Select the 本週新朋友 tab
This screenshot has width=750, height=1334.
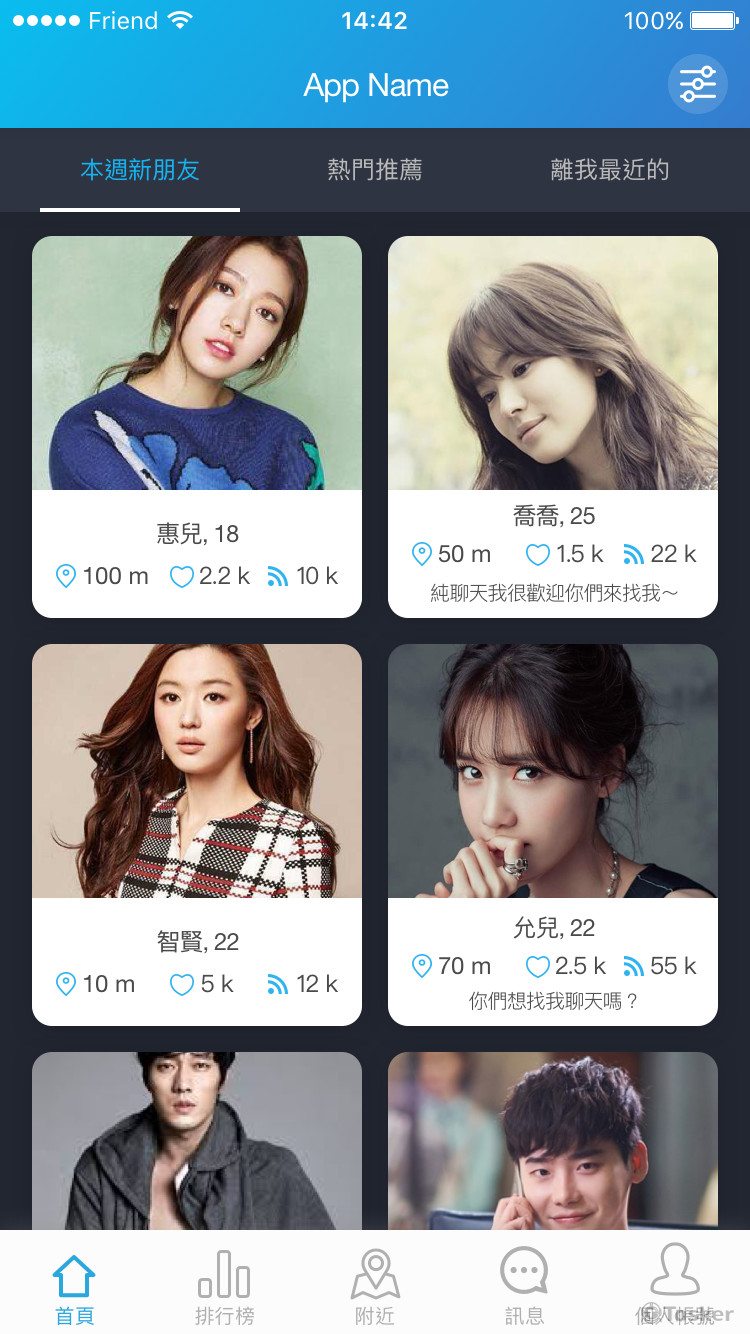140,170
